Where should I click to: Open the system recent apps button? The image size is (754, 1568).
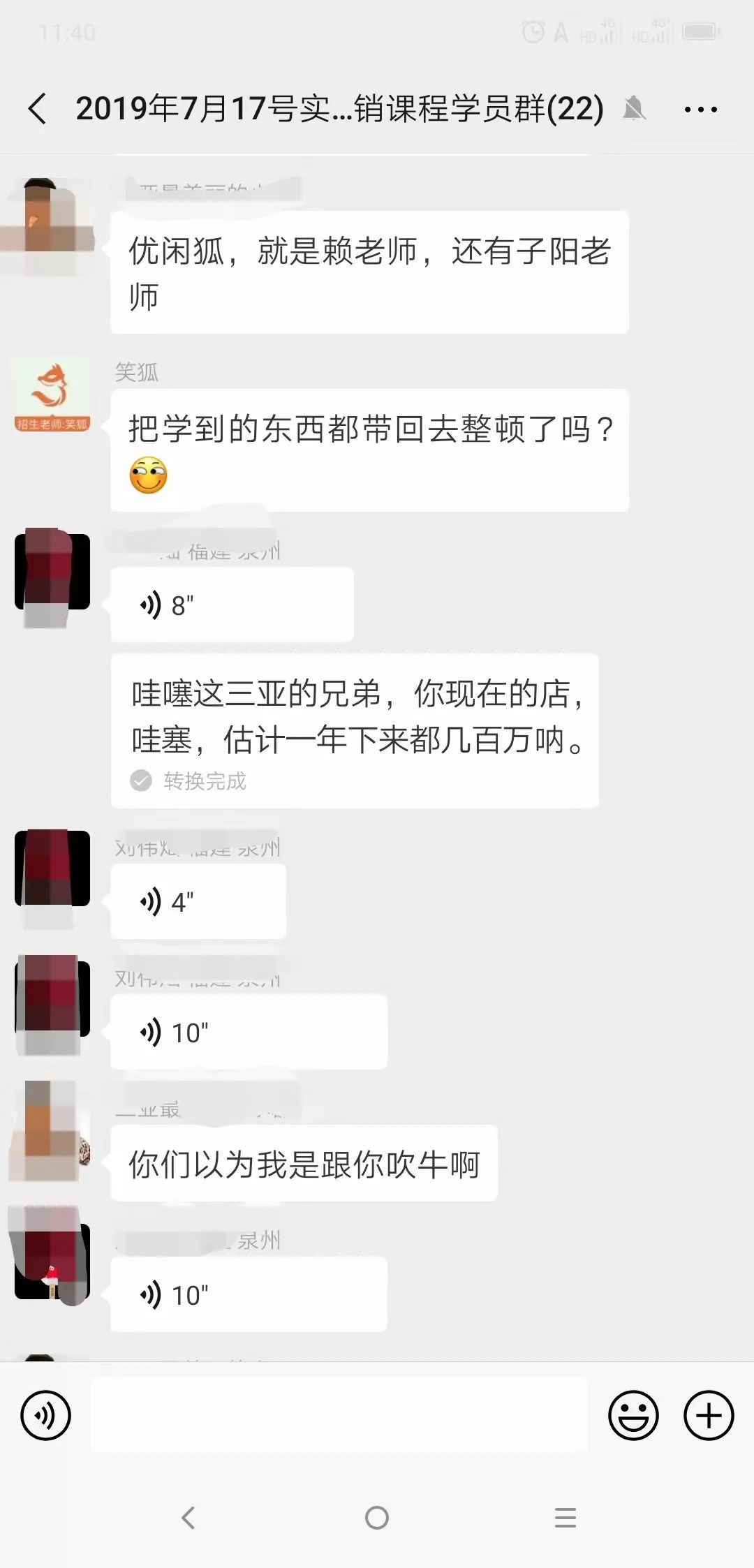565,1518
